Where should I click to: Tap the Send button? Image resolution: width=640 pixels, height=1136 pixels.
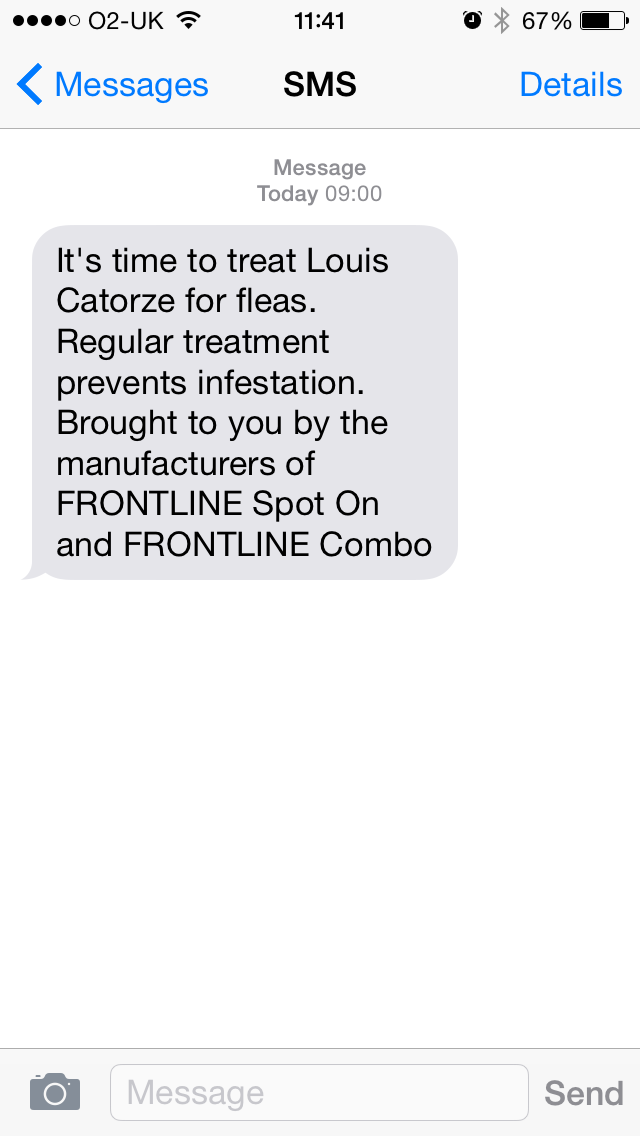pyautogui.click(x=583, y=1093)
